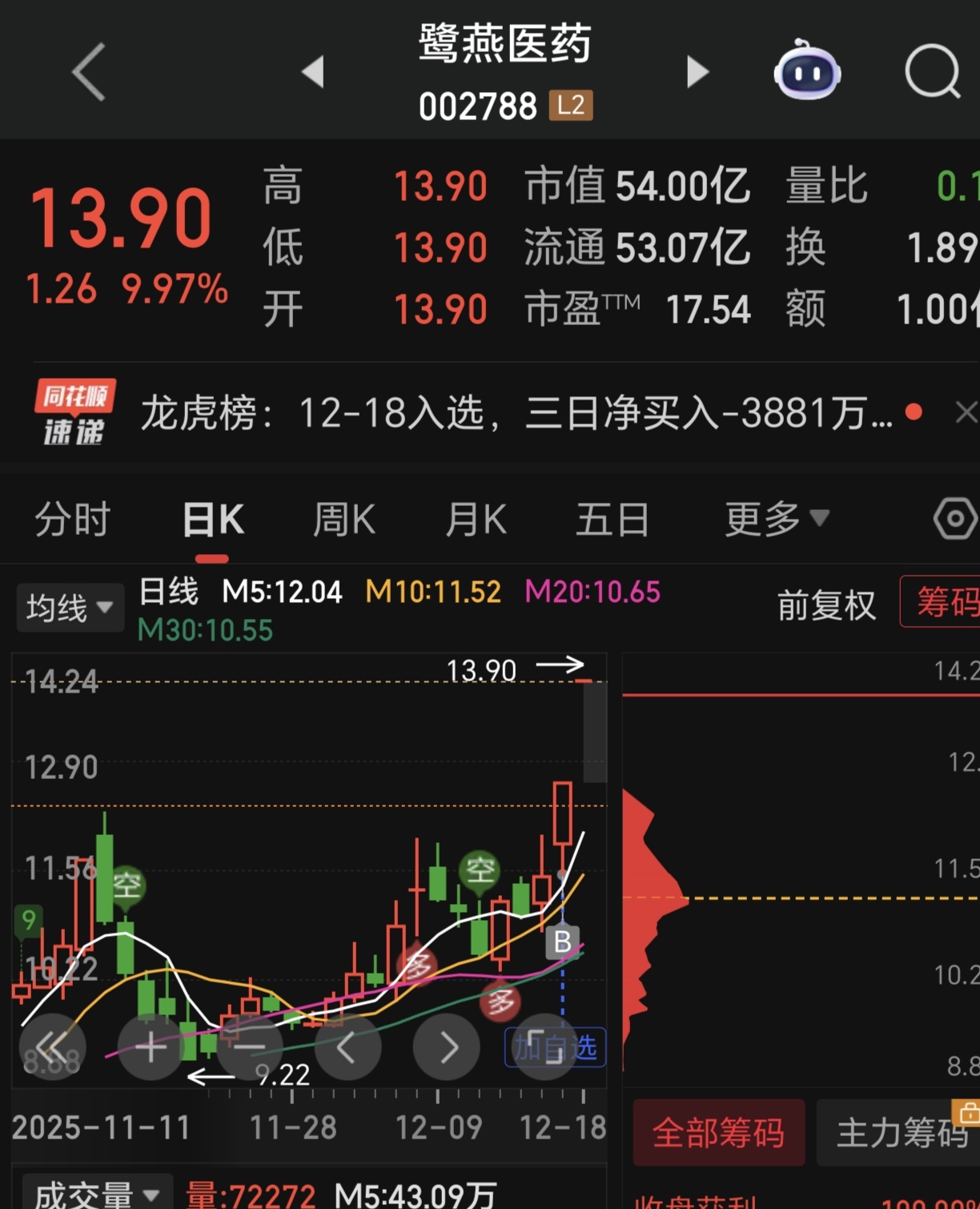
Task: Select the 日K chart tab
Action: [212, 520]
